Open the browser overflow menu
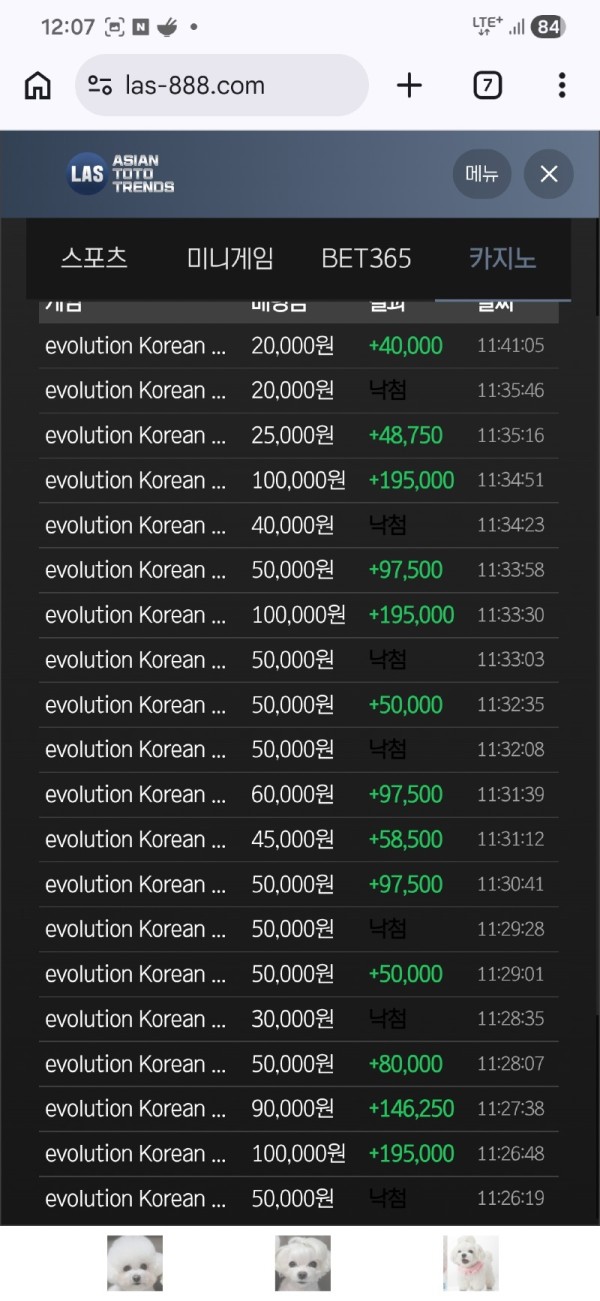This screenshot has height=1301, width=600. tap(562, 86)
